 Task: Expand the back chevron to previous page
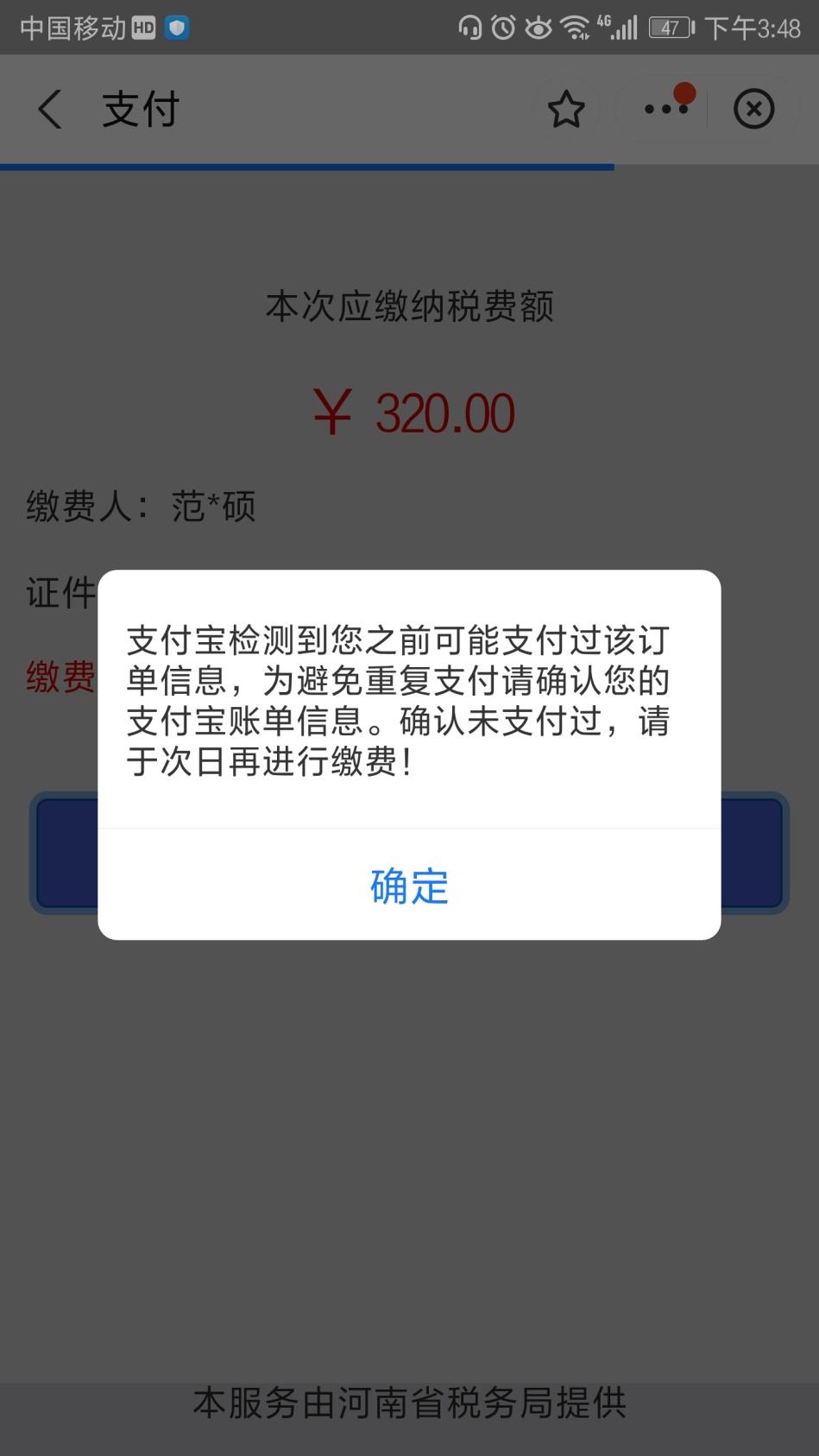(x=49, y=109)
